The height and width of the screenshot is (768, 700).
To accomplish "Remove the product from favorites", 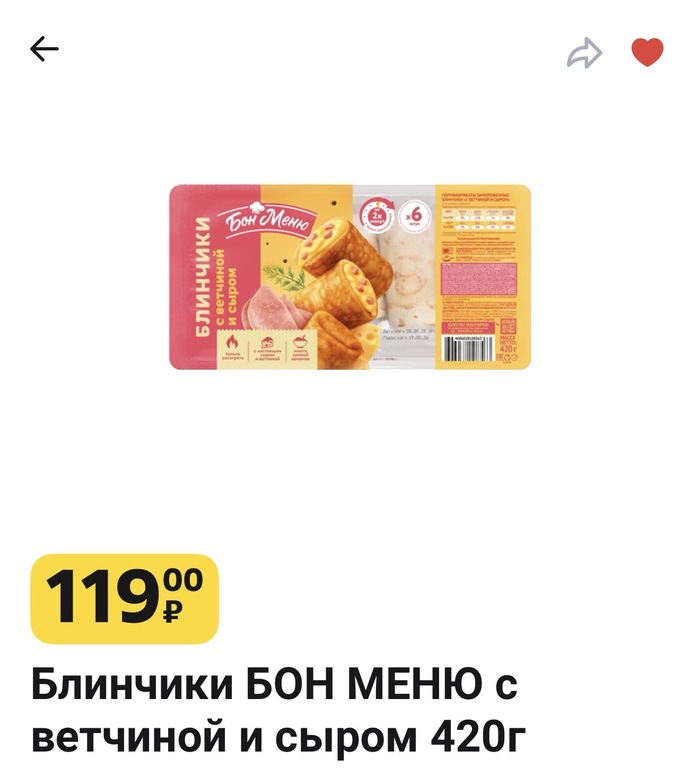I will pos(648,52).
